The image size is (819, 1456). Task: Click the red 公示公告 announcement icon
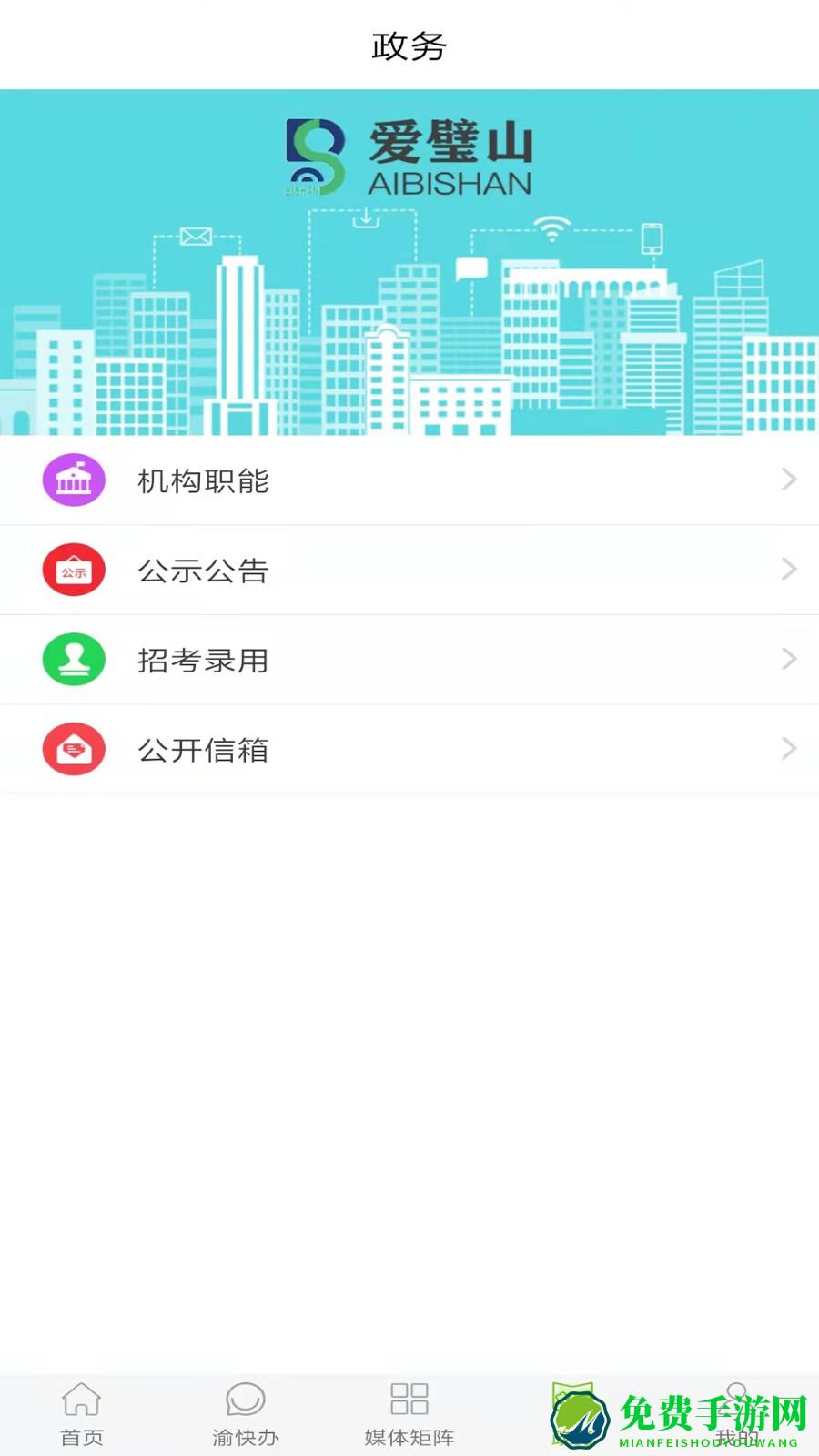(74, 569)
